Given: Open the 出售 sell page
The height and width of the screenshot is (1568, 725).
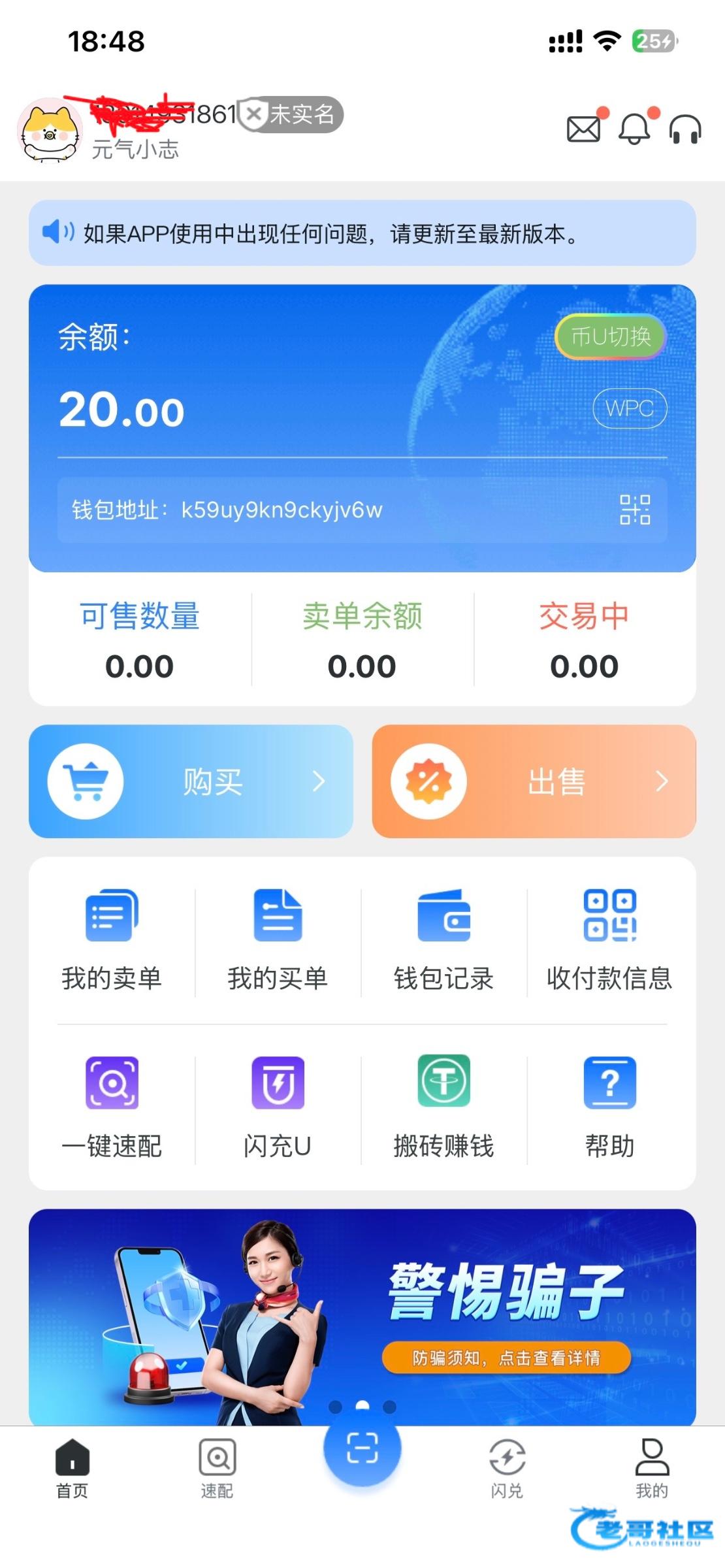Looking at the screenshot, I should point(534,781).
